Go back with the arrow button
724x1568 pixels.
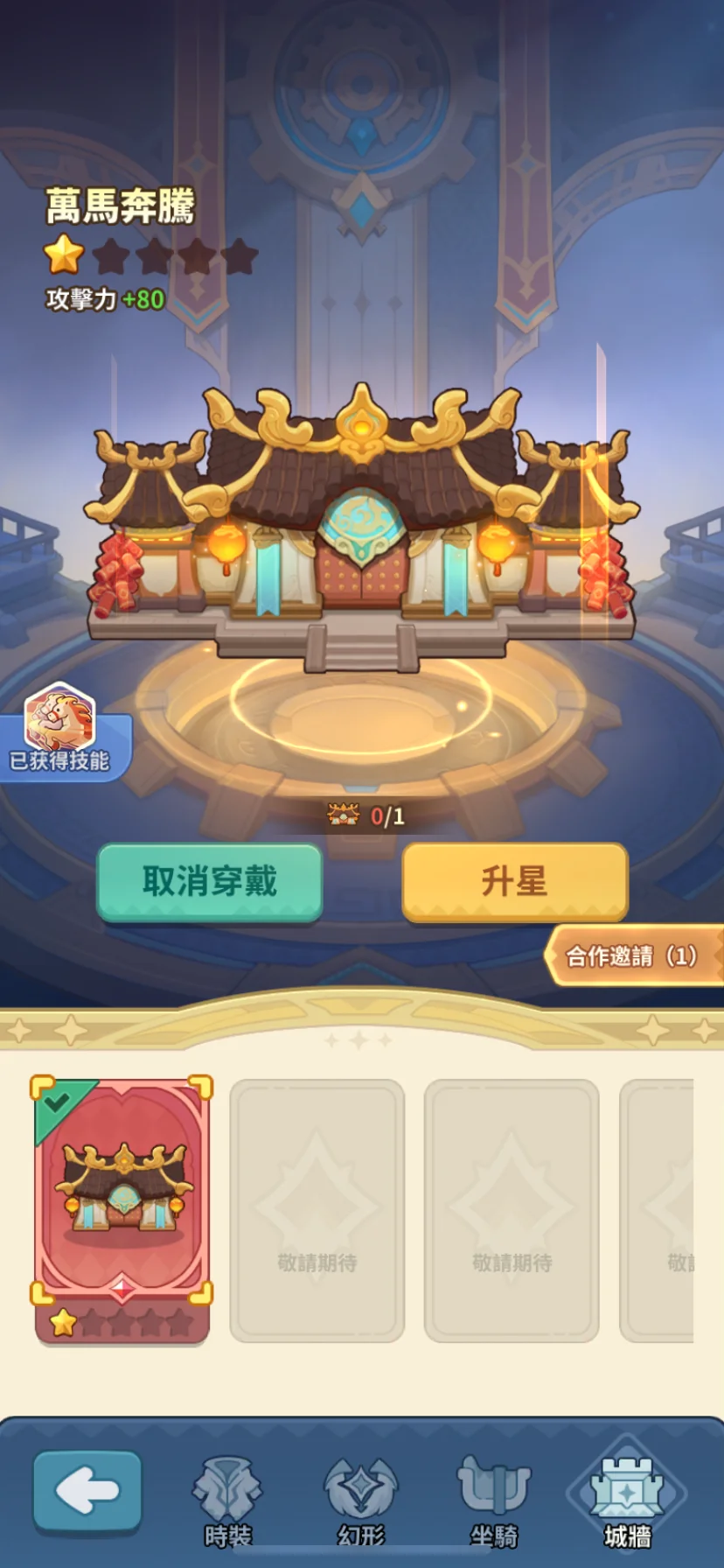click(x=87, y=1491)
